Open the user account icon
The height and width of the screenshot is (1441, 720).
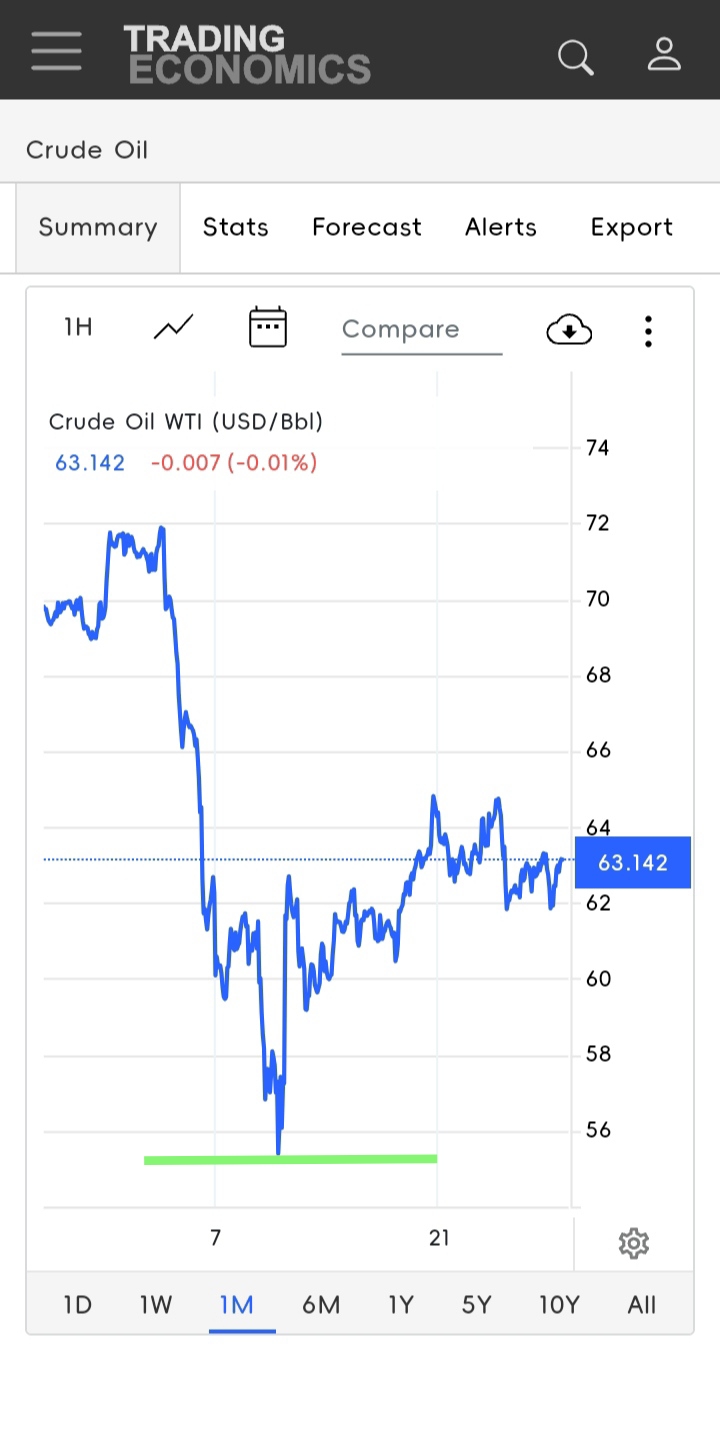pos(664,54)
